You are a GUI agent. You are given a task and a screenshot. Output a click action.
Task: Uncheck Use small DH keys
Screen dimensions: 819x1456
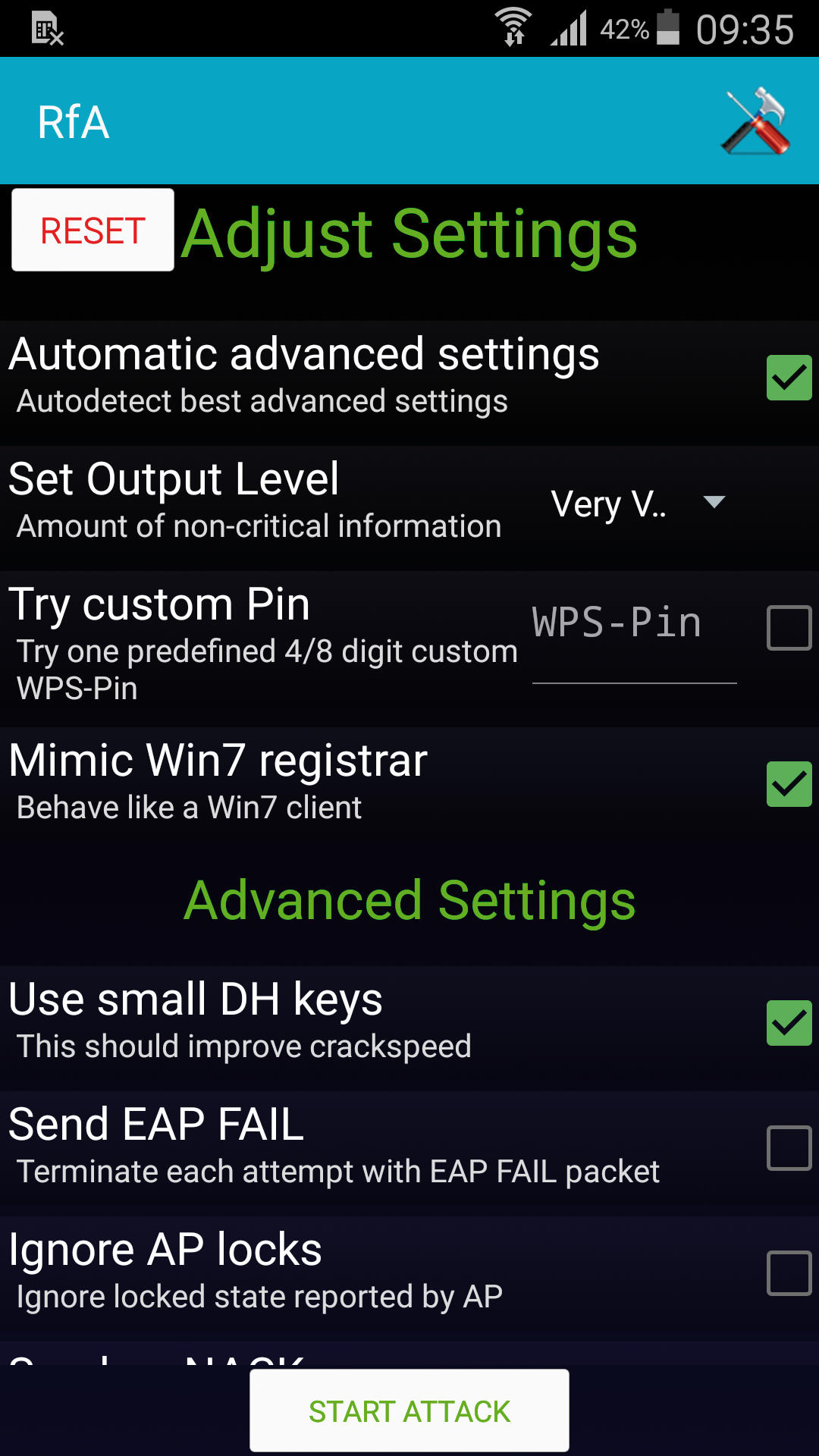pos(789,1023)
